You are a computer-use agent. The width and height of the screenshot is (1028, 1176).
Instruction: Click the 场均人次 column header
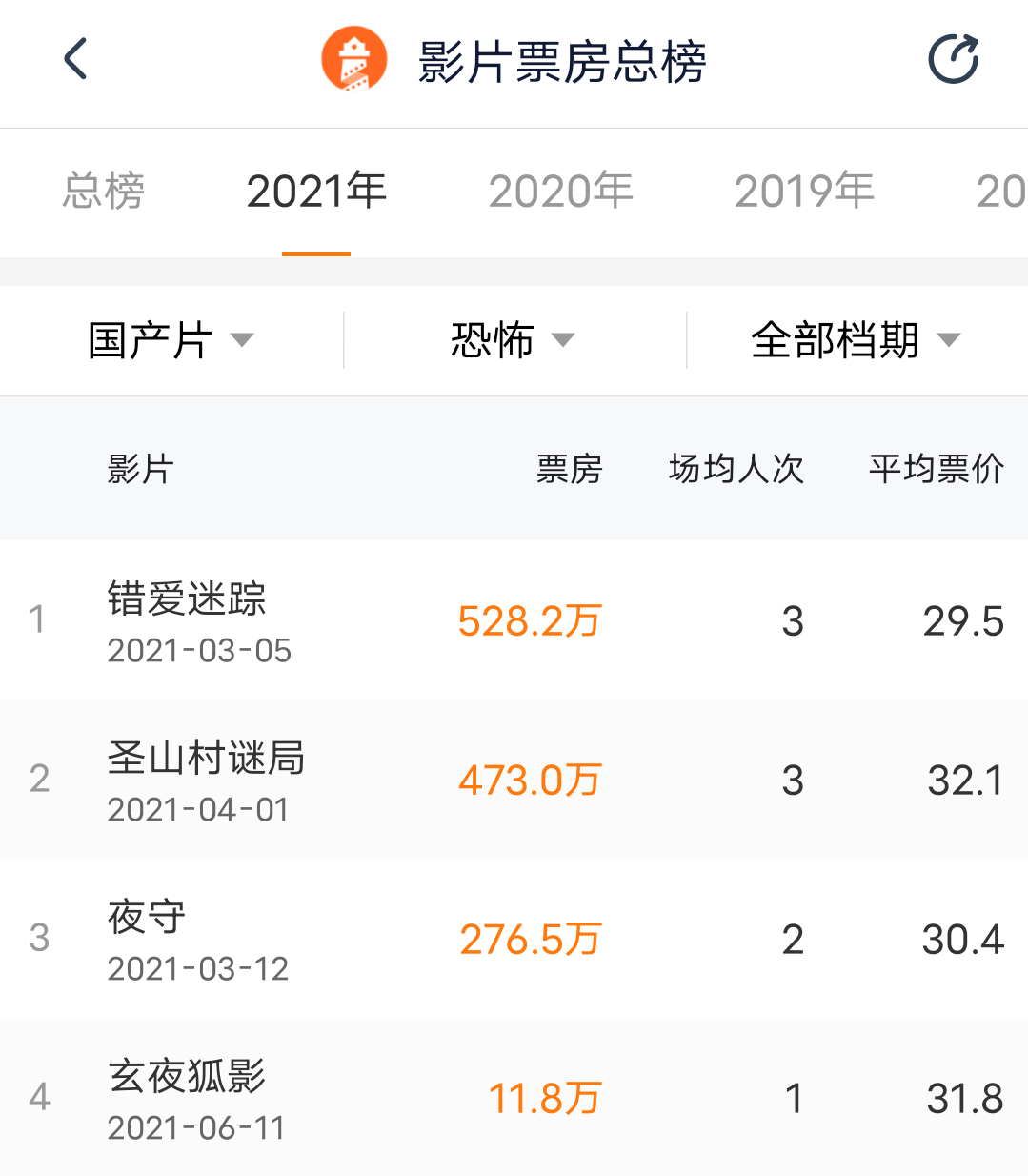[x=736, y=469]
